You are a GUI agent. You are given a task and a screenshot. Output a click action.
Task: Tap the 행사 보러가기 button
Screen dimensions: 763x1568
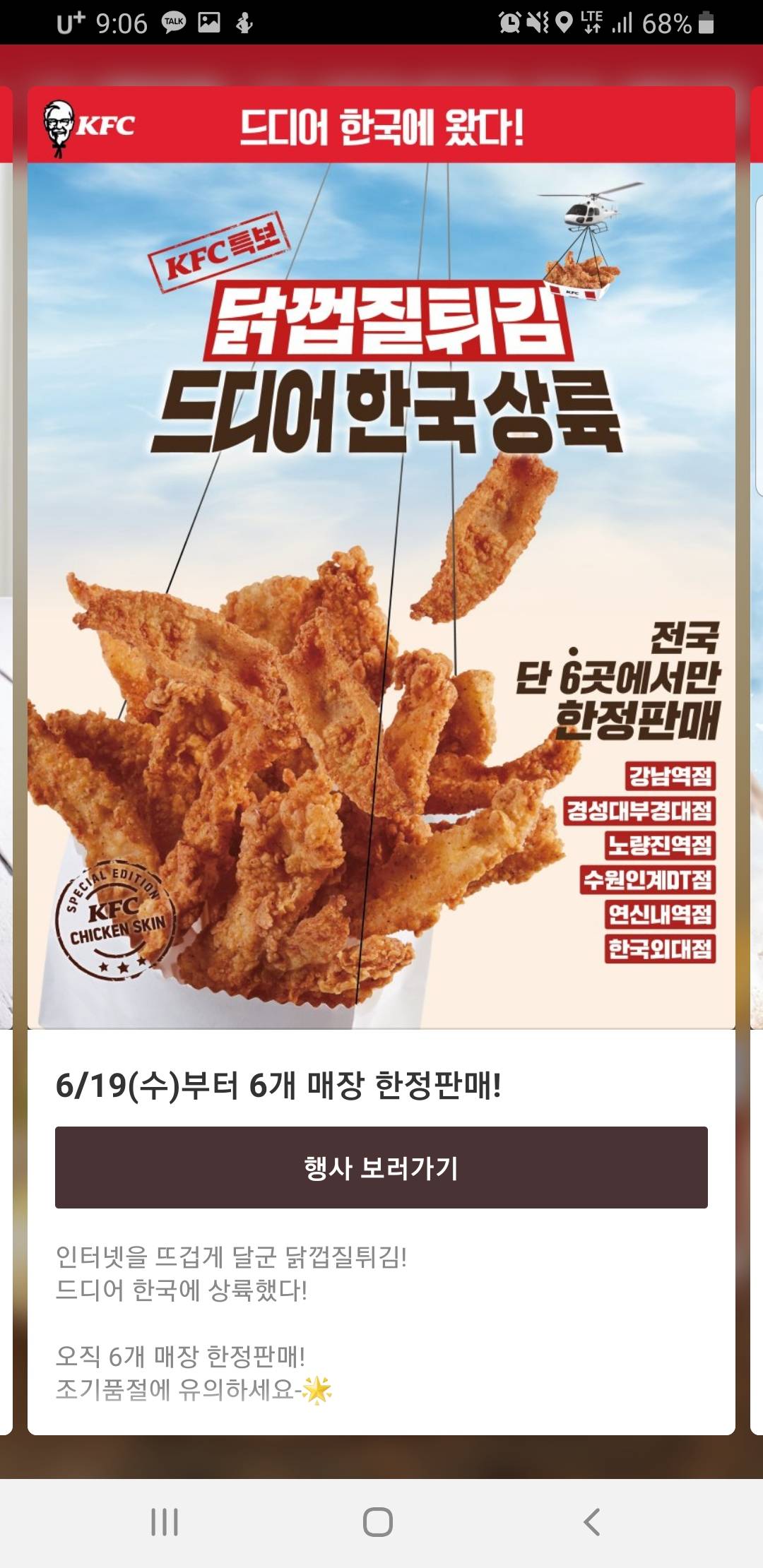[381, 1168]
